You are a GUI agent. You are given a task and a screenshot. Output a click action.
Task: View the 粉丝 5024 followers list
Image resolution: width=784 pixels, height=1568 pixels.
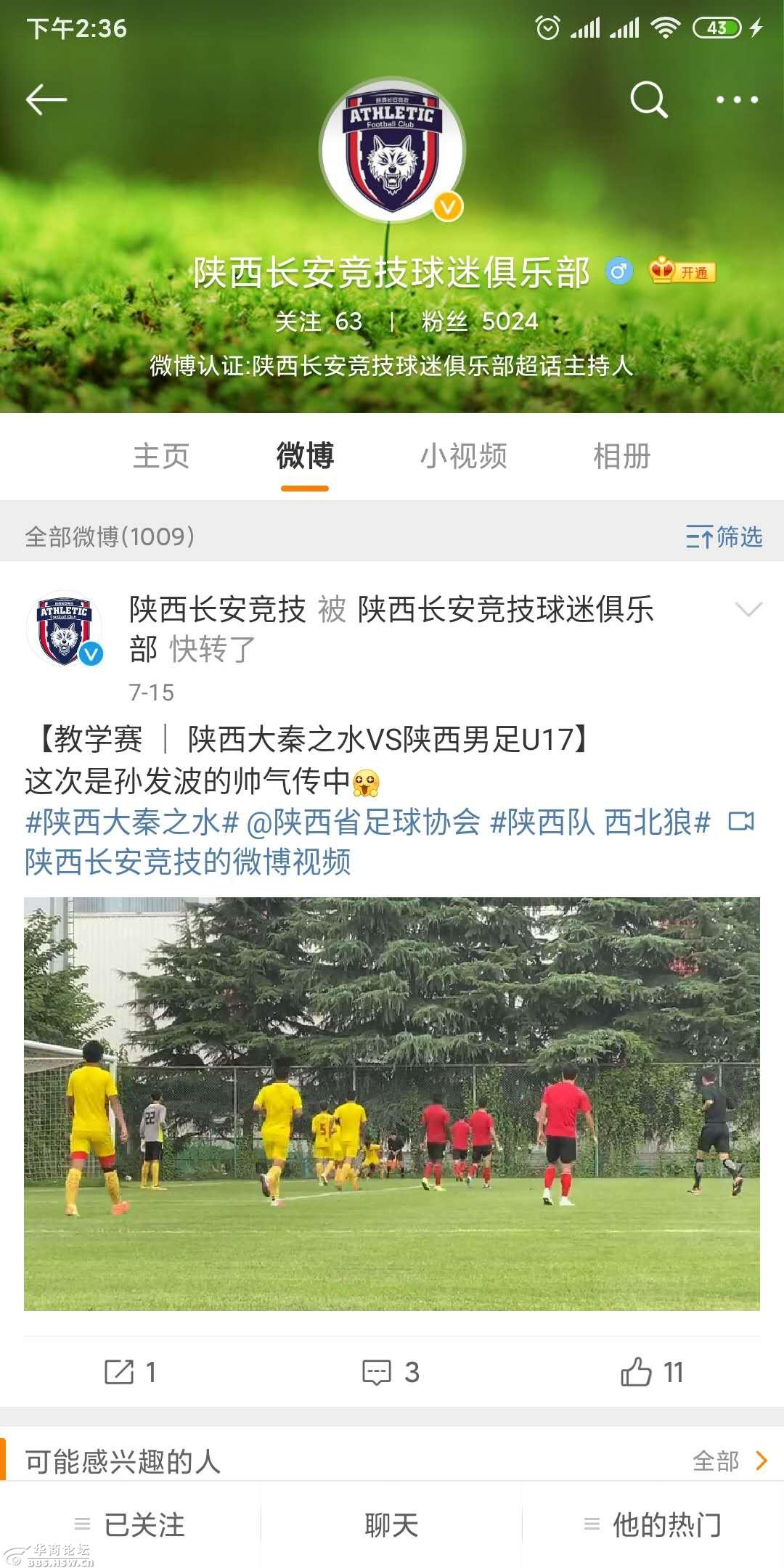coord(480,321)
